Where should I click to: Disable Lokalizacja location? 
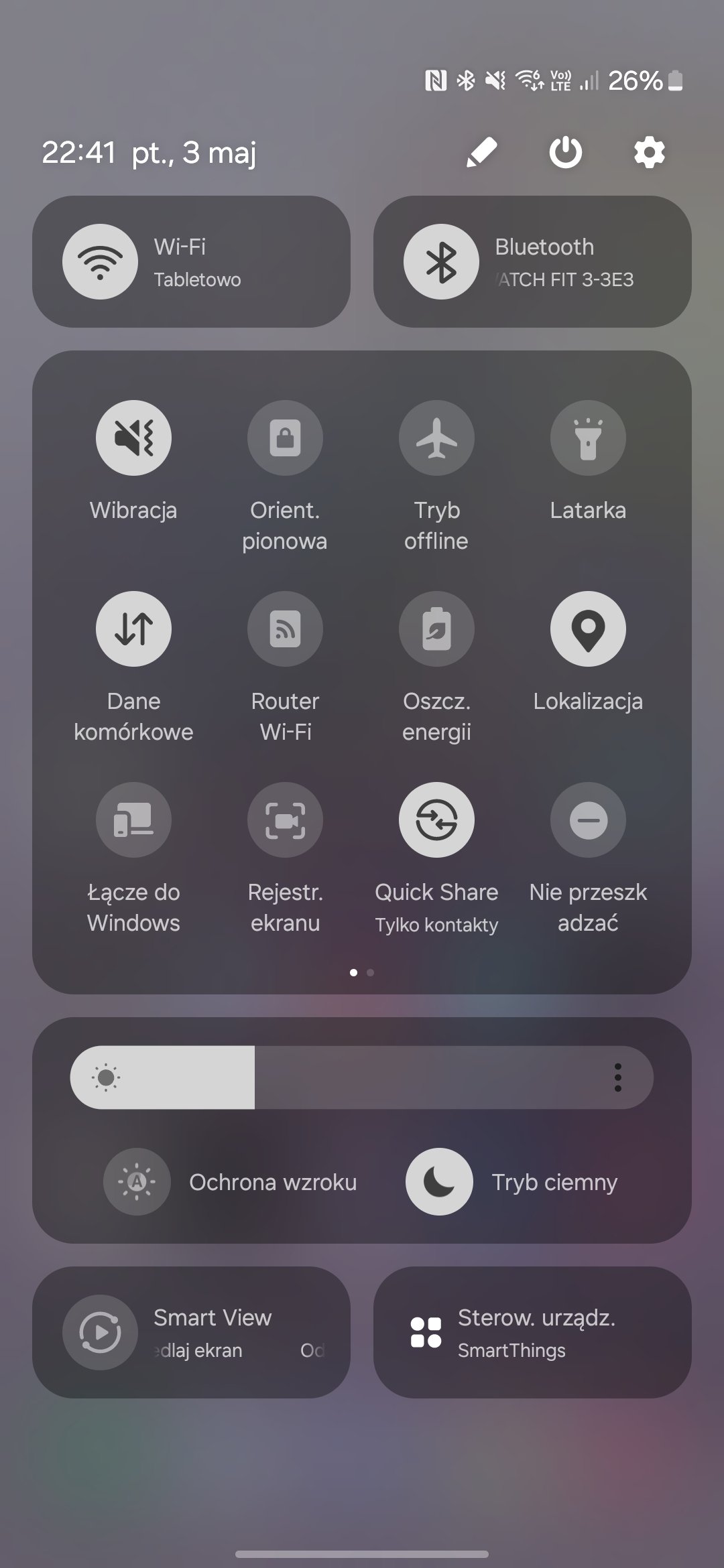[588, 629]
